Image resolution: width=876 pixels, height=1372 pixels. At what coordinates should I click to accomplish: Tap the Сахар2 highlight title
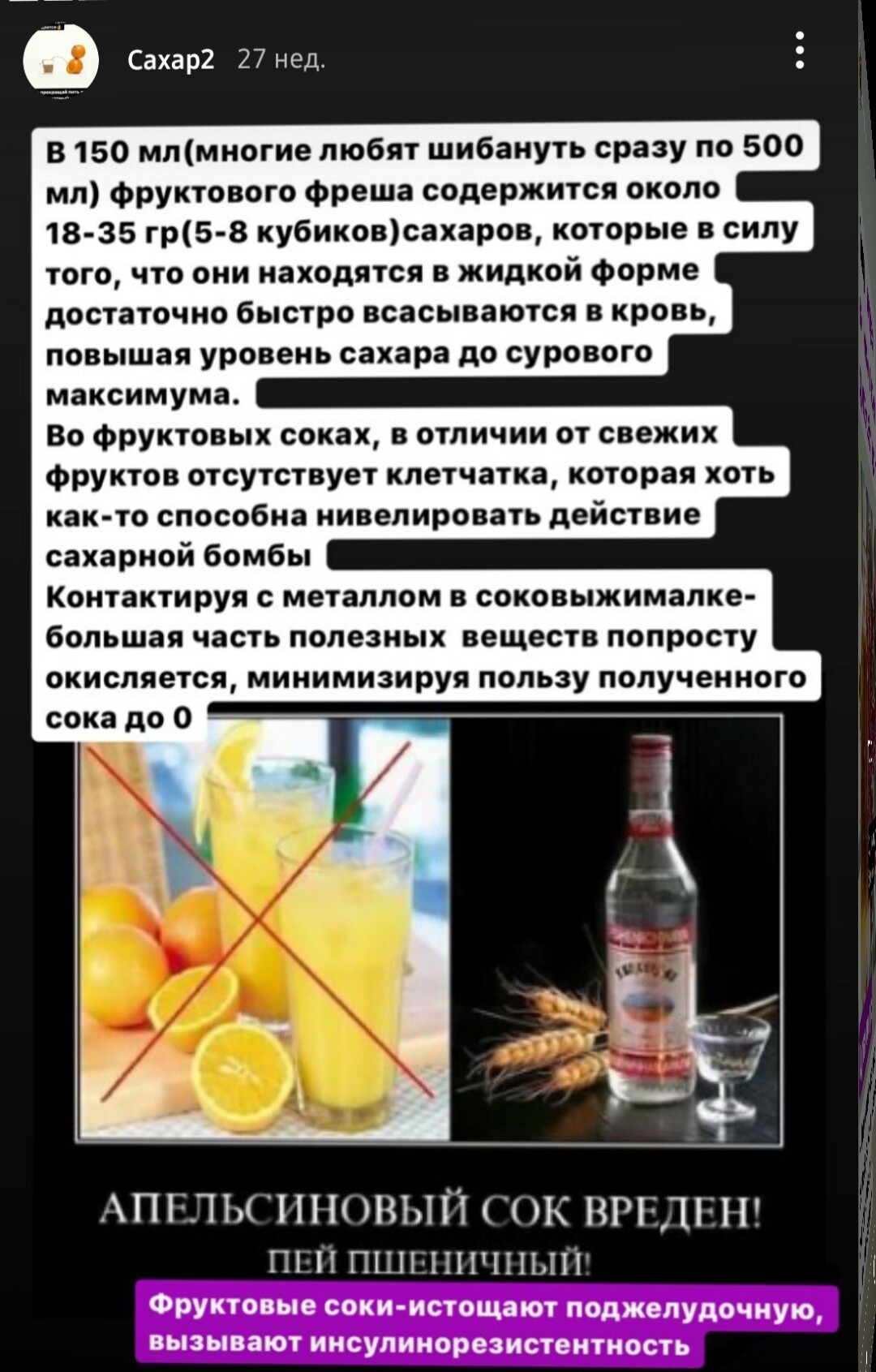click(x=170, y=59)
